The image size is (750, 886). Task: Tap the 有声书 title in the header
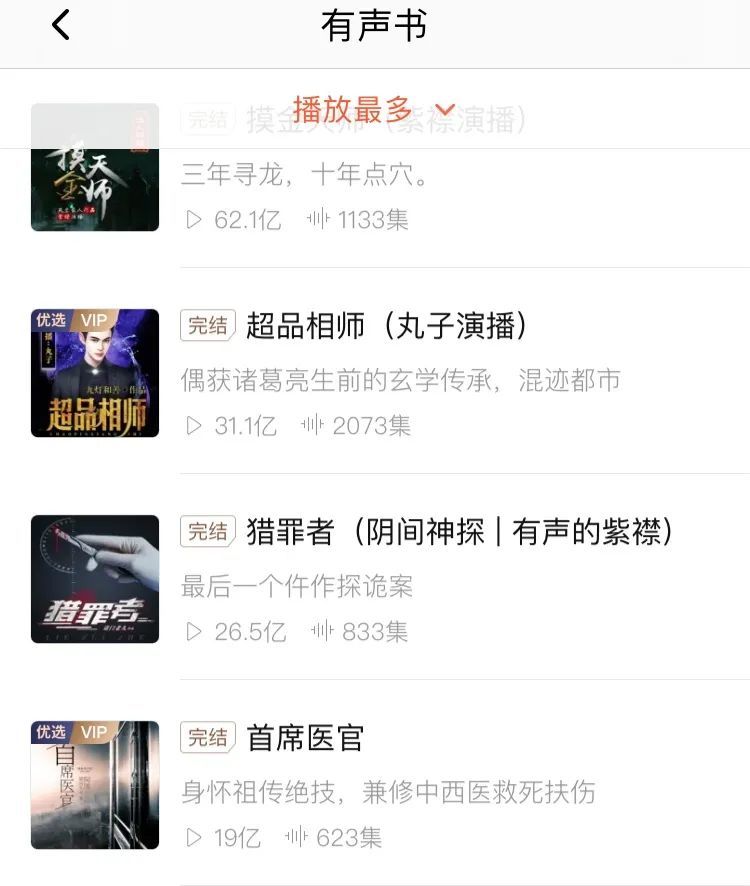point(374,27)
